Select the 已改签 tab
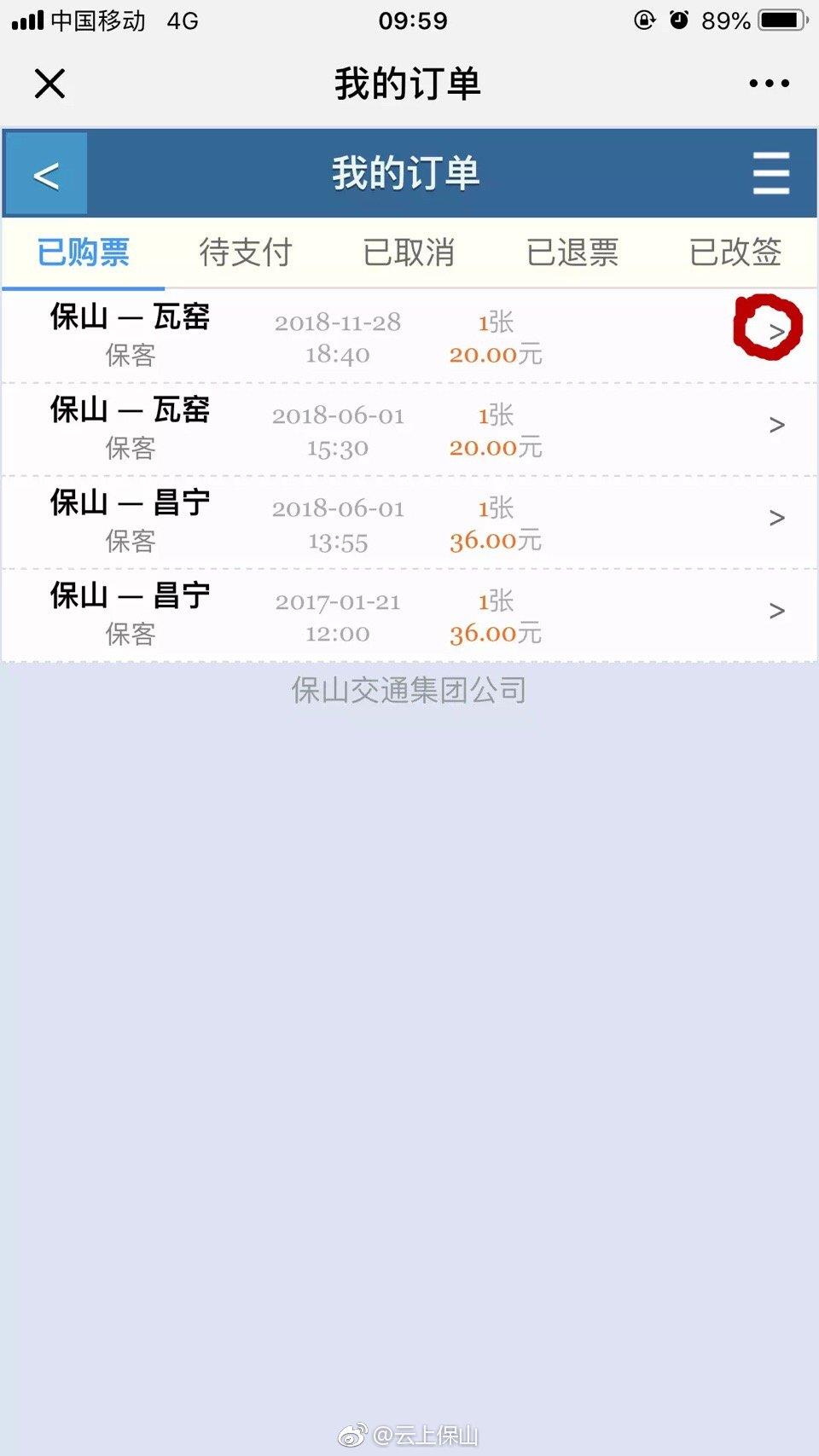The height and width of the screenshot is (1456, 819). (x=735, y=252)
